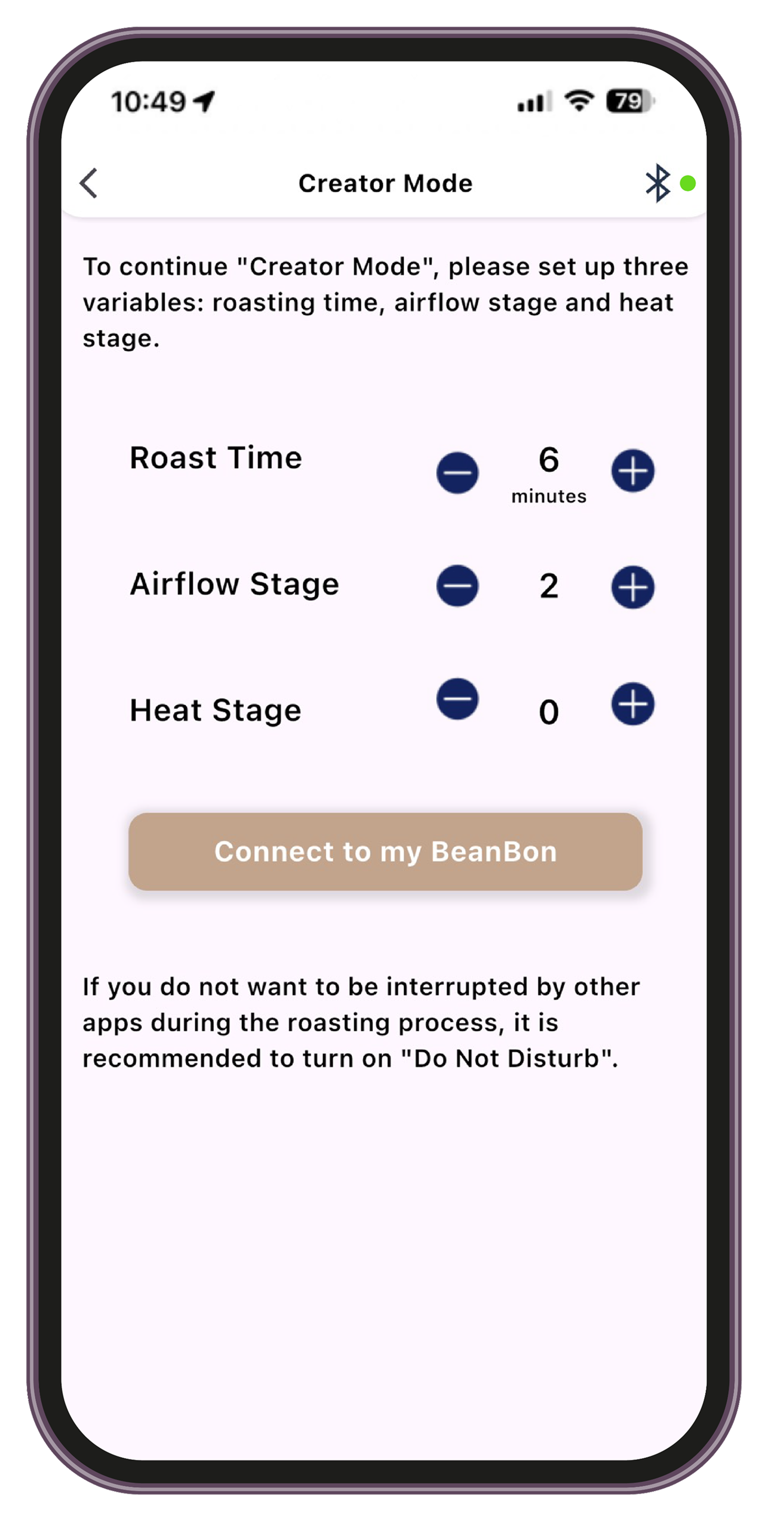784x1518 pixels.
Task: Raise the Airflow Stage value
Action: 632,587
